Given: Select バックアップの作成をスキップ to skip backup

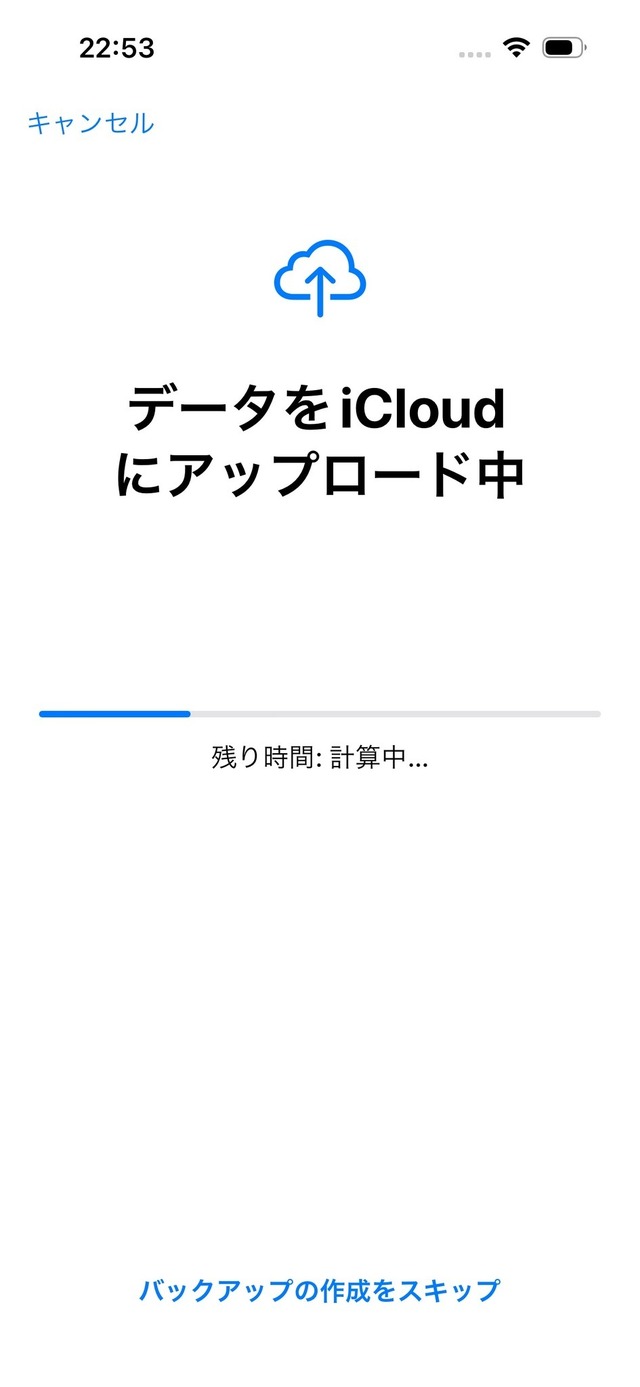Looking at the screenshot, I should (319, 1290).
